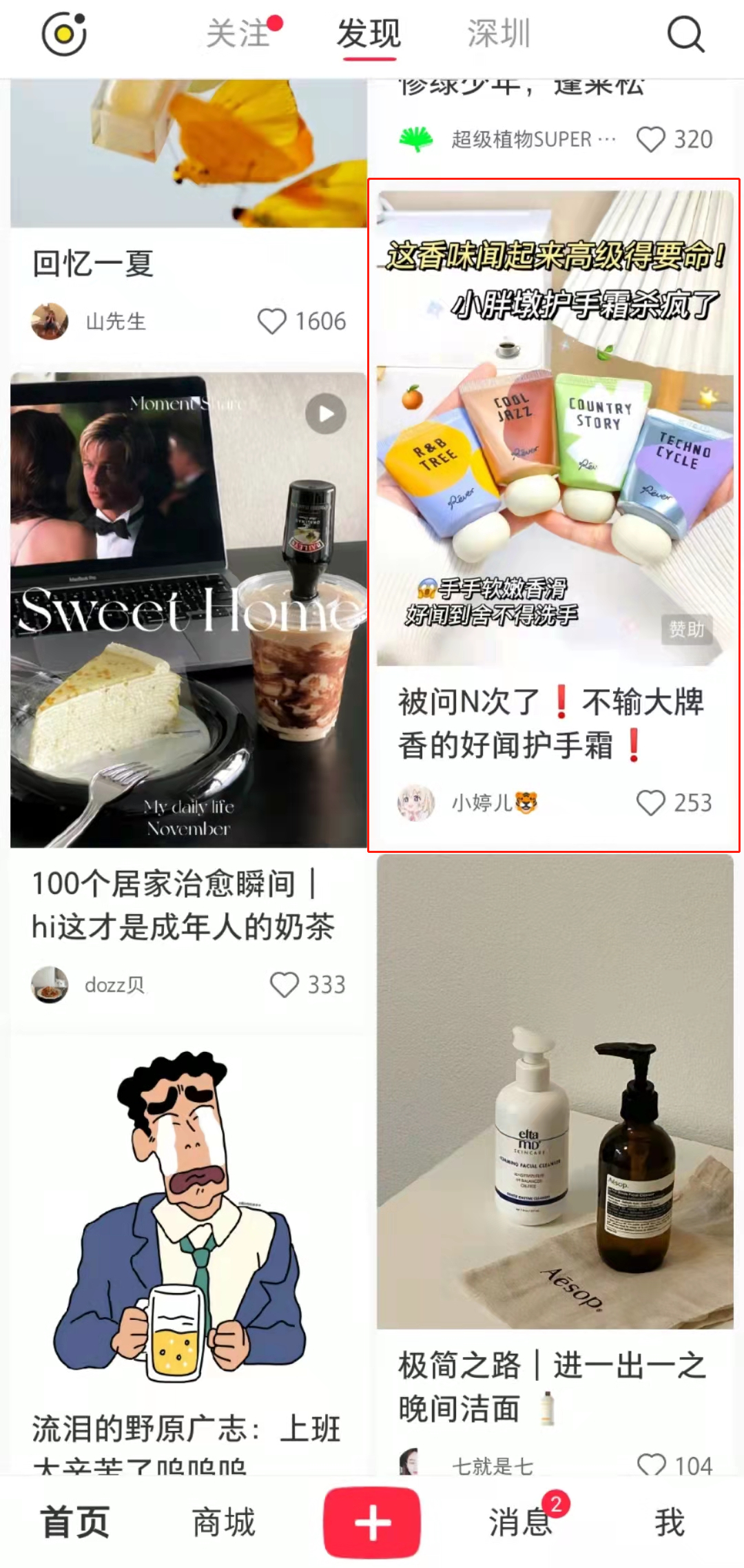
Task: Go to the 商城 tab
Action: click(223, 1521)
